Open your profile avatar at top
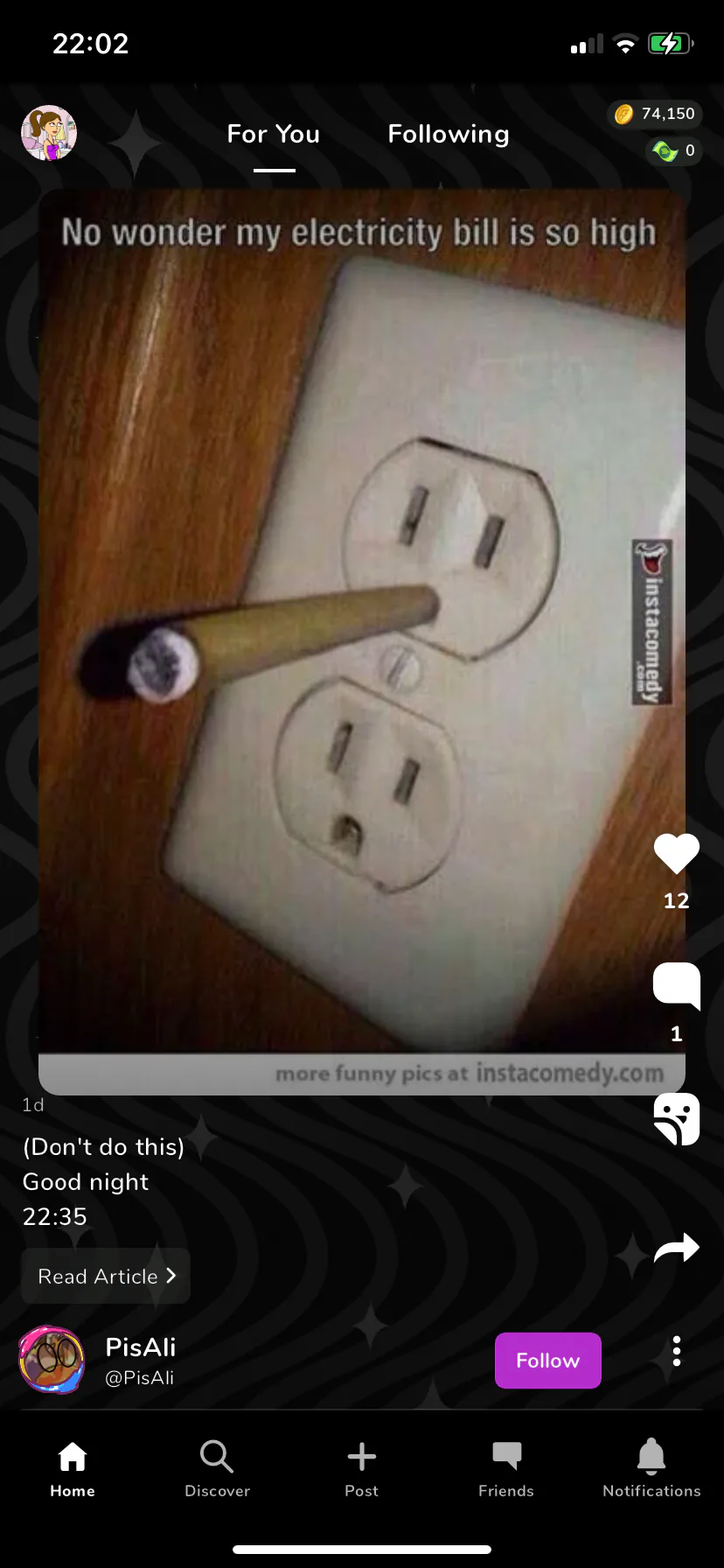 [x=49, y=133]
